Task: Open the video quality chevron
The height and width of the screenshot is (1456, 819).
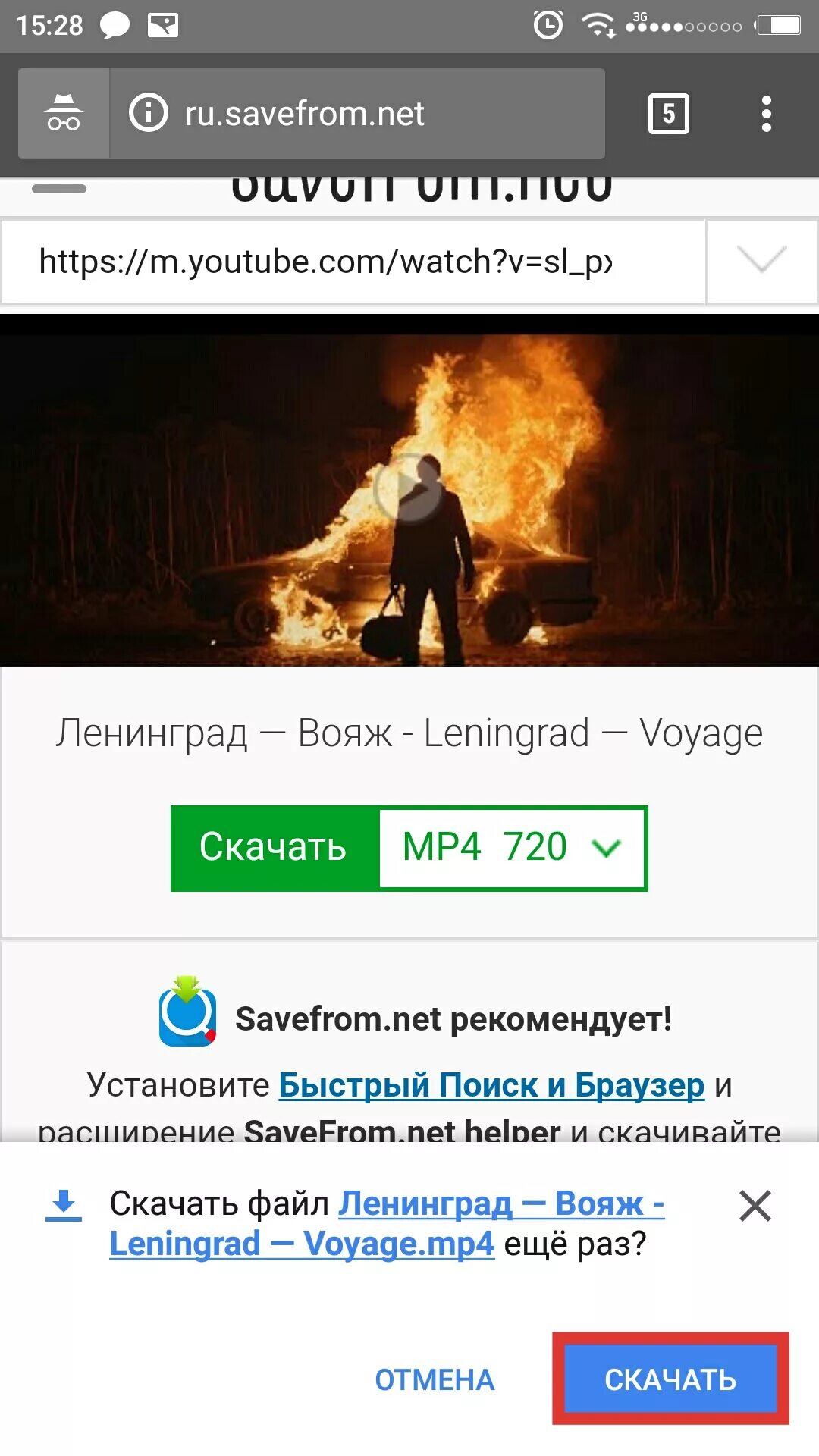Action: 605,848
